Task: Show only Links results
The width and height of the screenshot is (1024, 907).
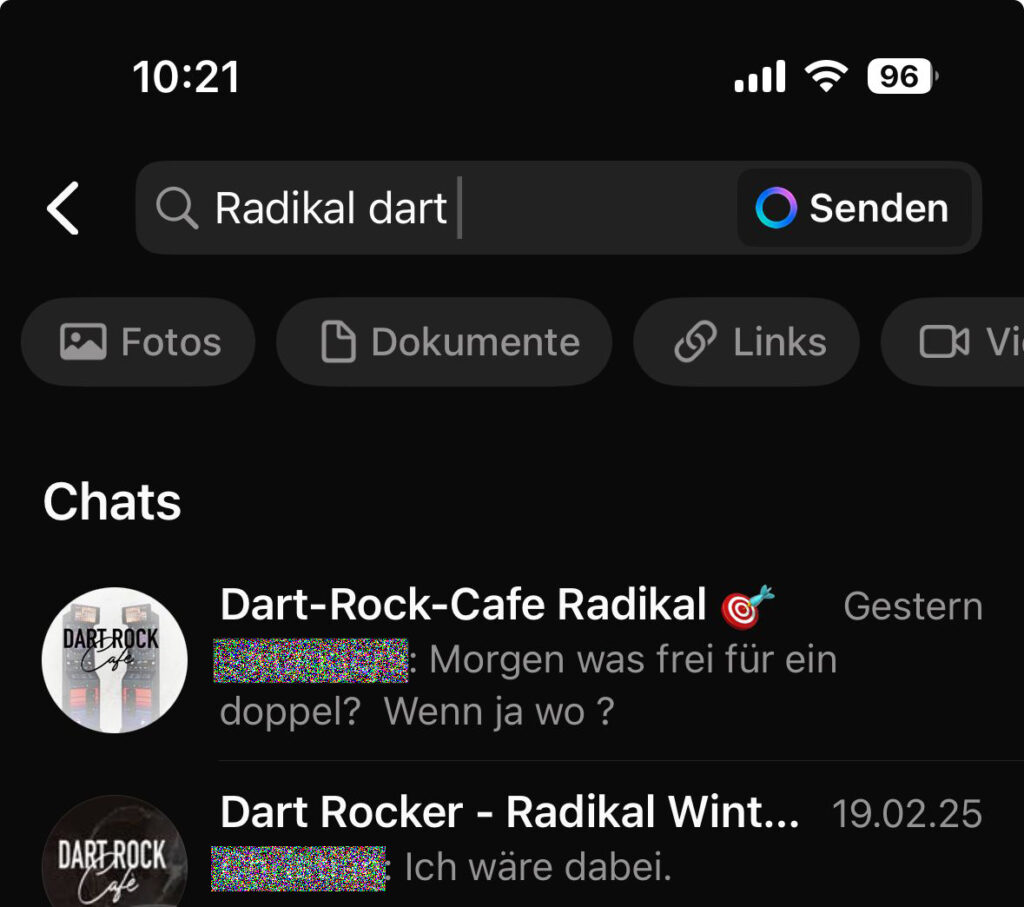Action: pyautogui.click(x=747, y=342)
